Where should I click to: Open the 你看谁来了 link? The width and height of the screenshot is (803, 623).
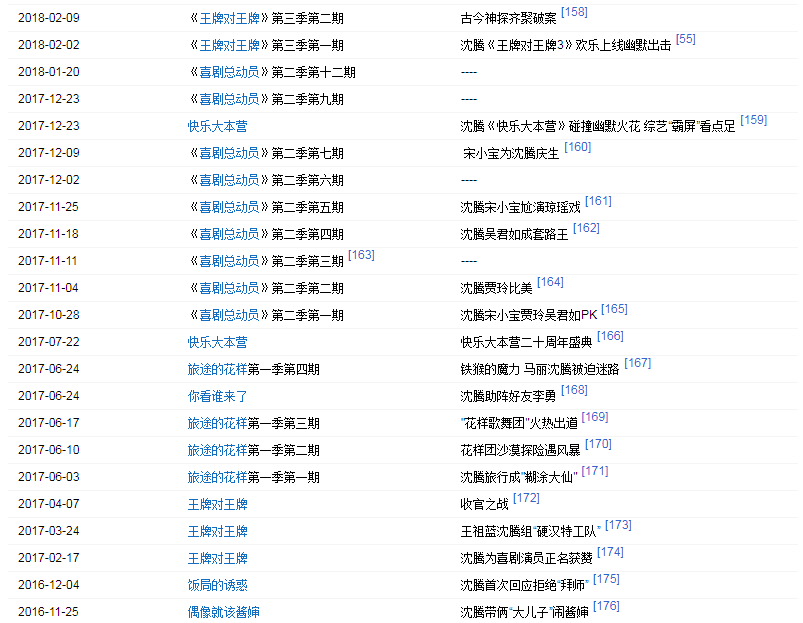[x=217, y=396]
